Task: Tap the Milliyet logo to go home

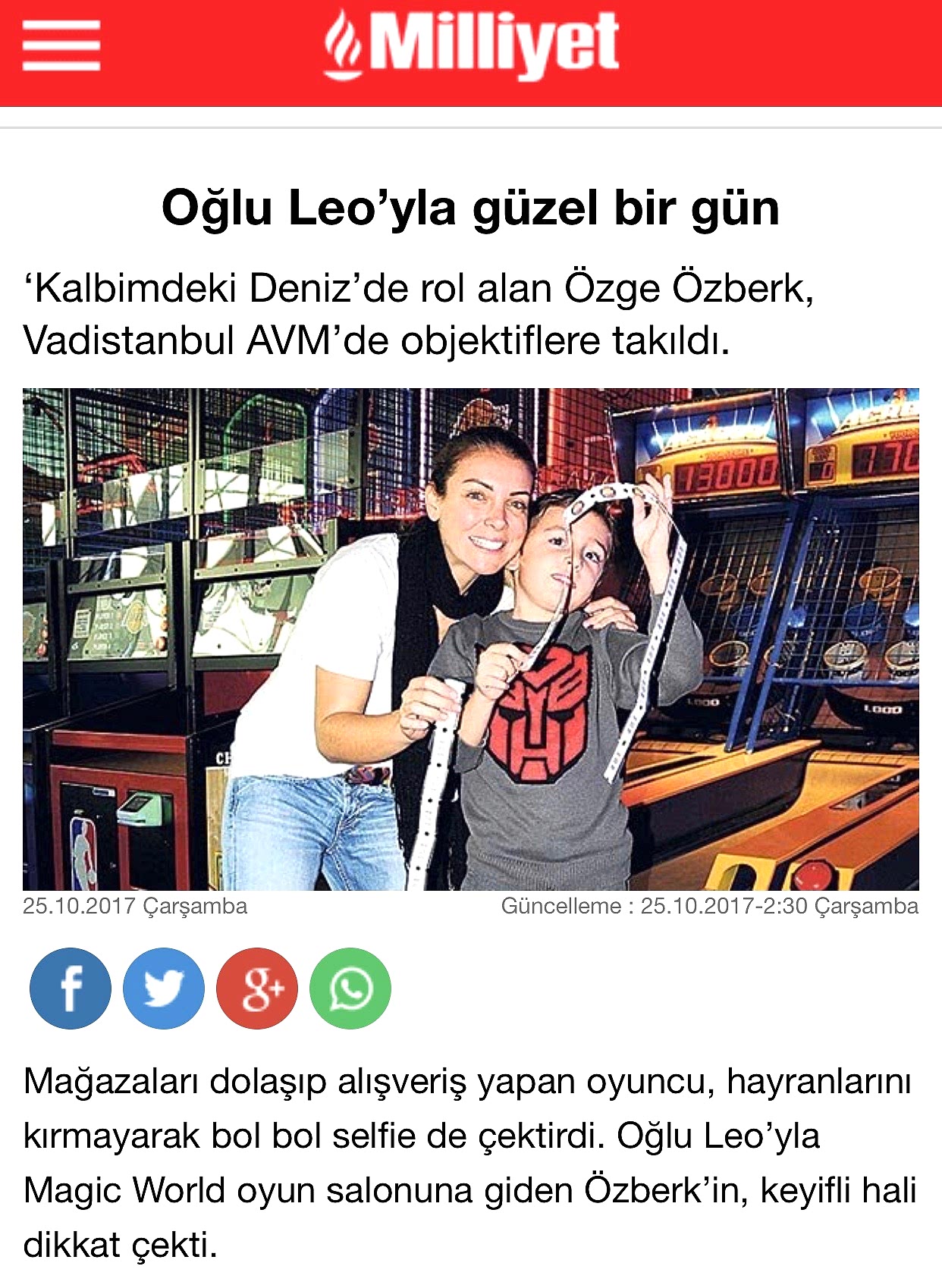Action: (x=472, y=44)
